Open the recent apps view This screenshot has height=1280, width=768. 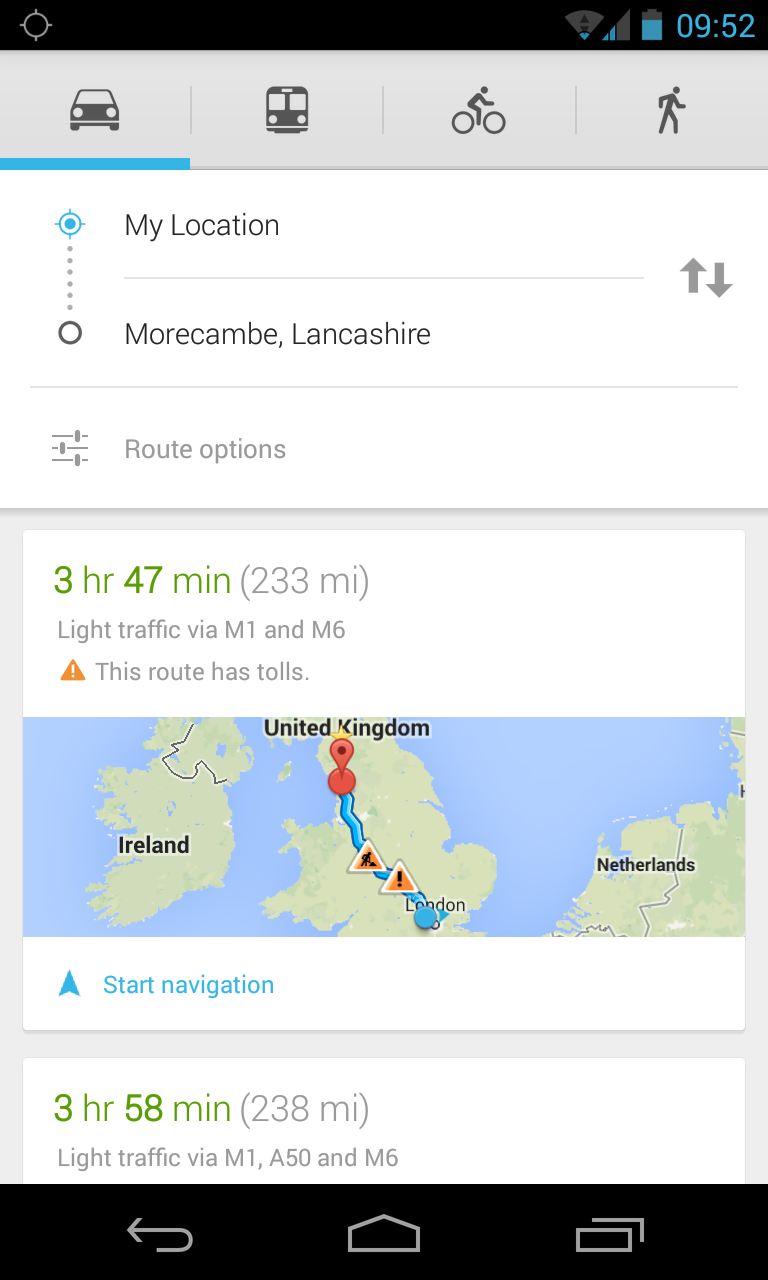coord(610,1235)
